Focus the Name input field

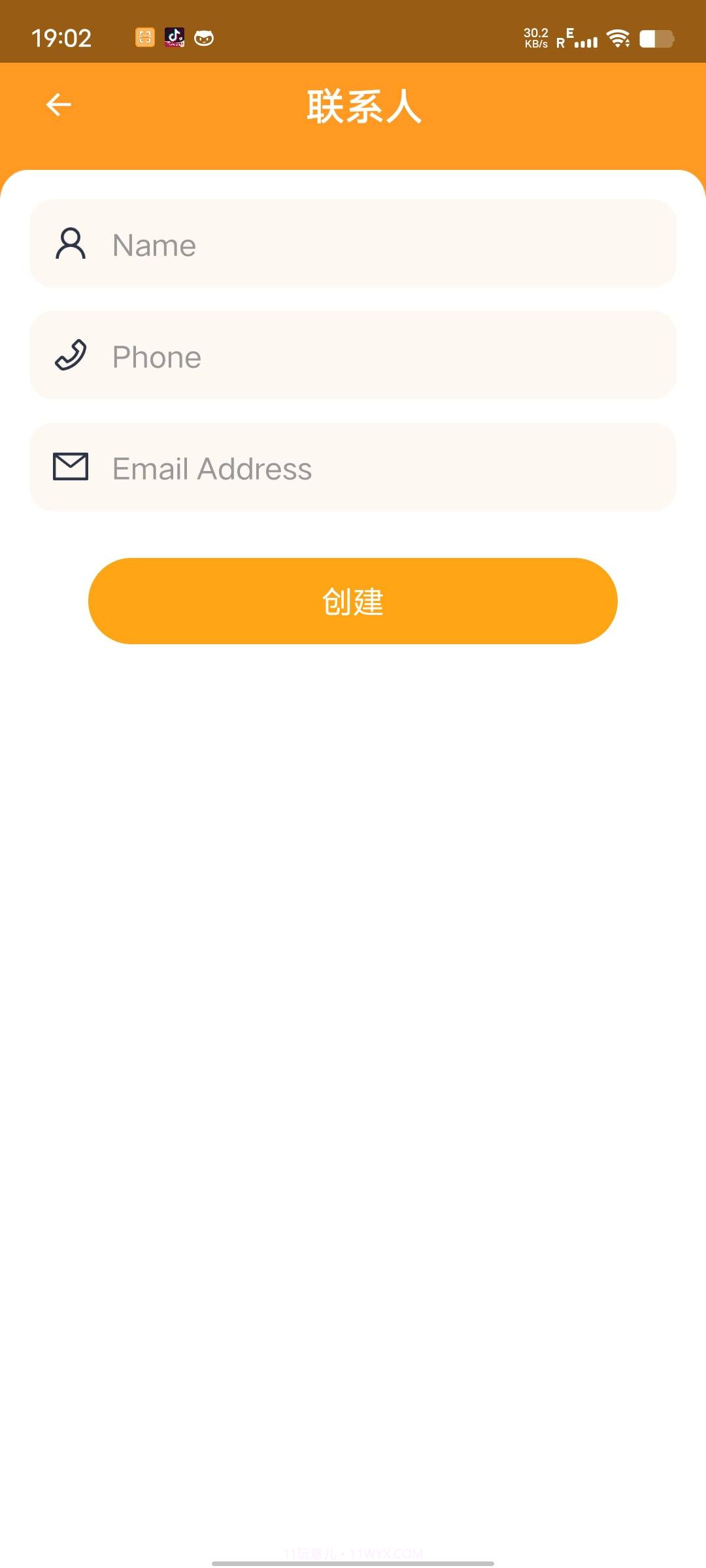(x=353, y=244)
